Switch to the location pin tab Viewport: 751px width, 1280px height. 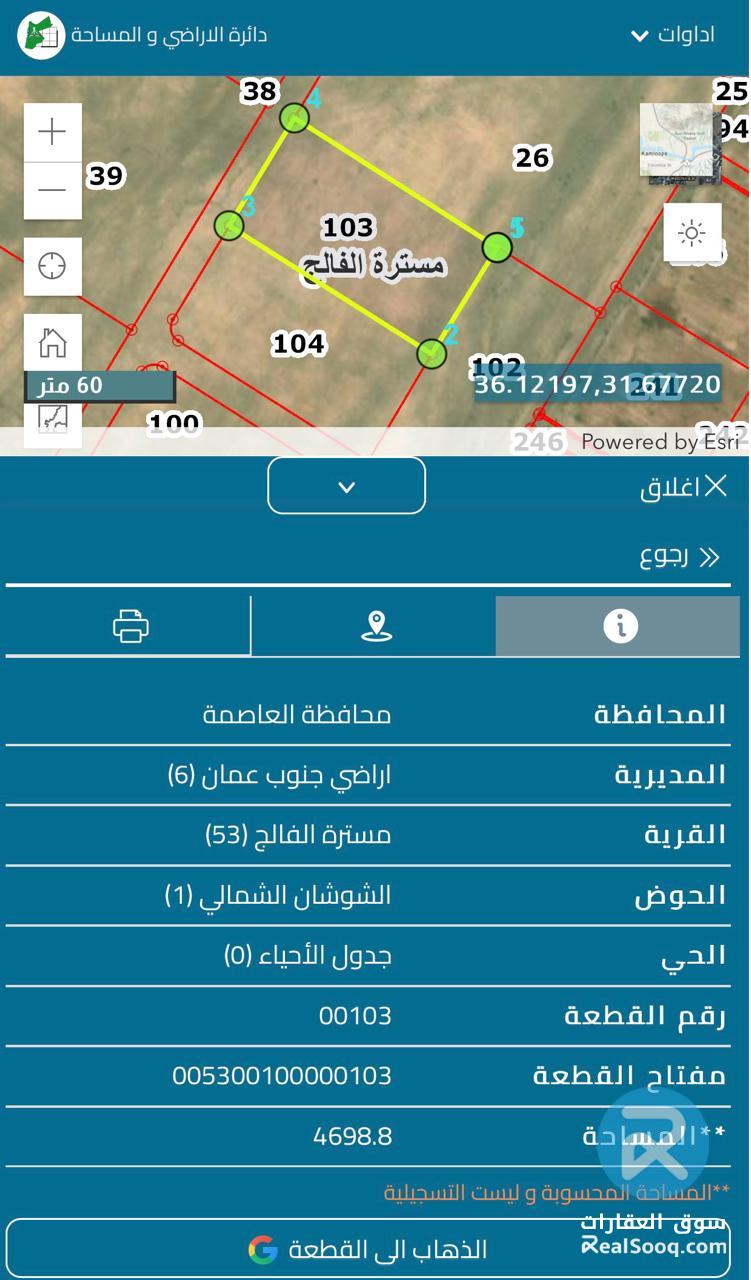click(376, 626)
